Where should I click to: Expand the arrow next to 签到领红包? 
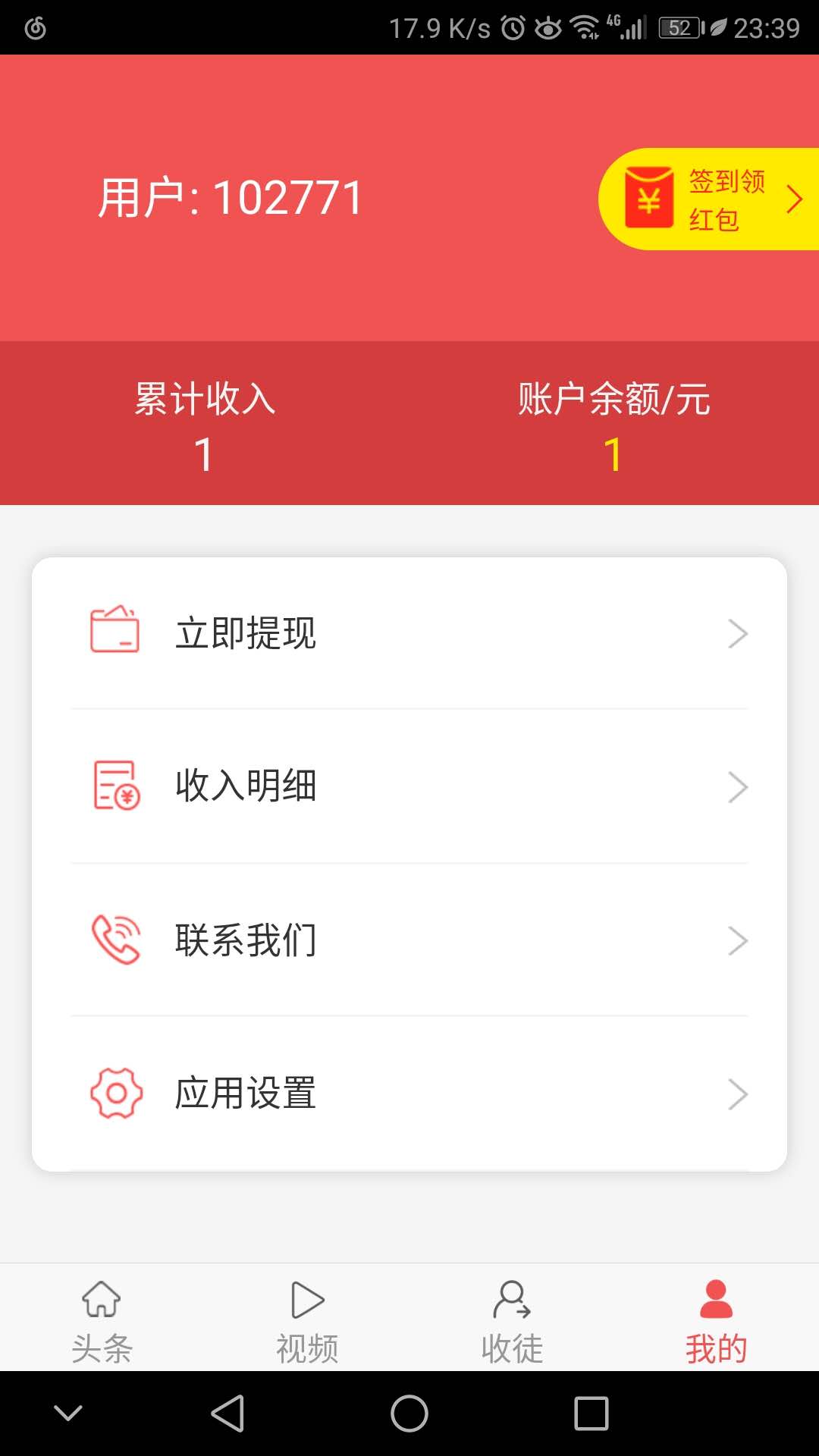pos(793,199)
